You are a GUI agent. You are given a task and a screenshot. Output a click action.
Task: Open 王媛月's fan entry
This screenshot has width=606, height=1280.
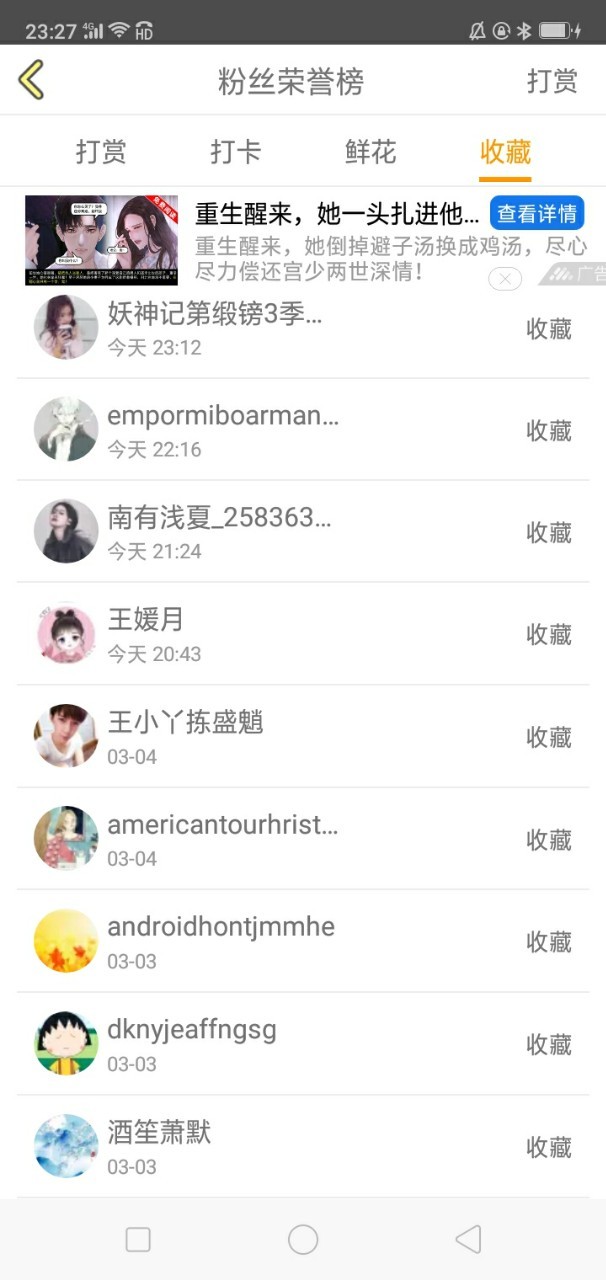pyautogui.click(x=303, y=634)
